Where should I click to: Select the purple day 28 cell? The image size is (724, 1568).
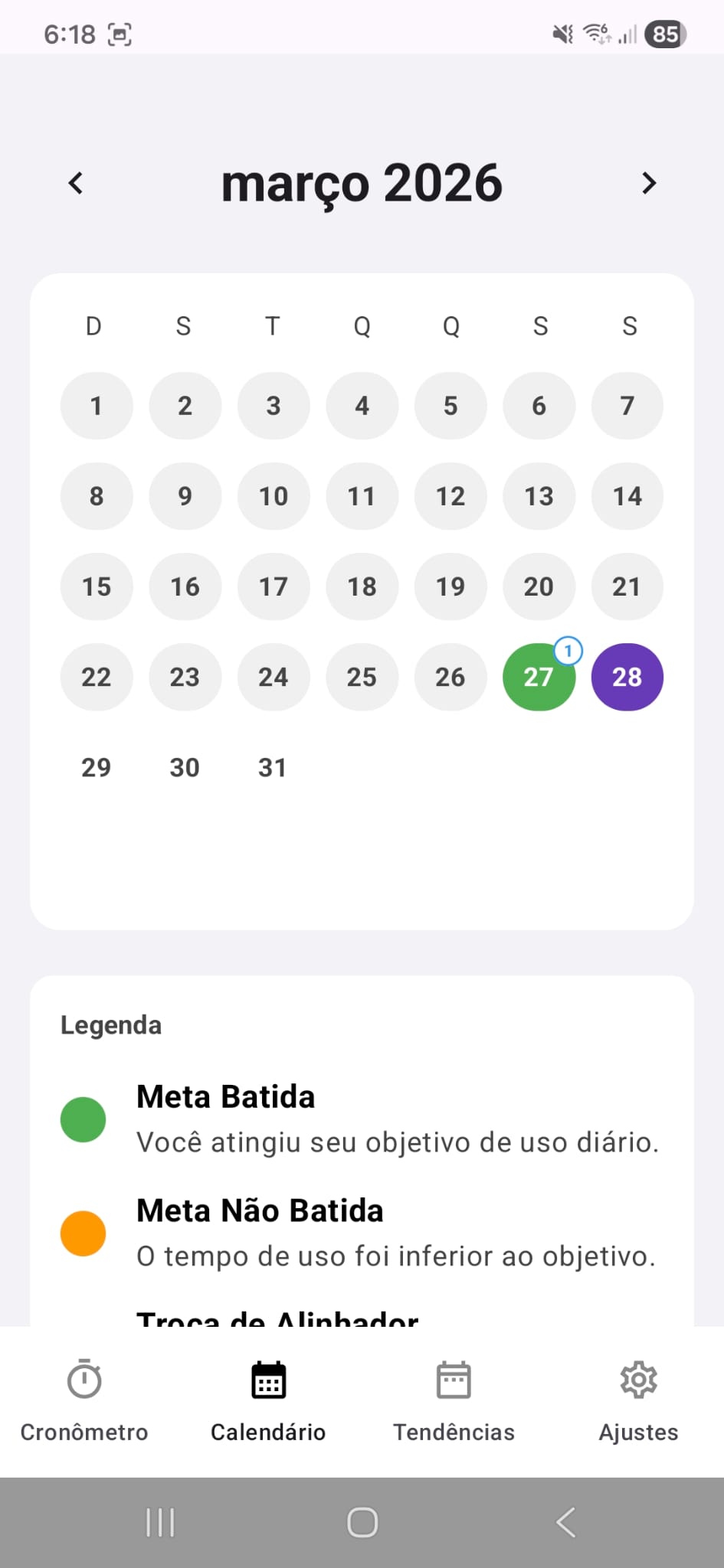[x=627, y=677]
